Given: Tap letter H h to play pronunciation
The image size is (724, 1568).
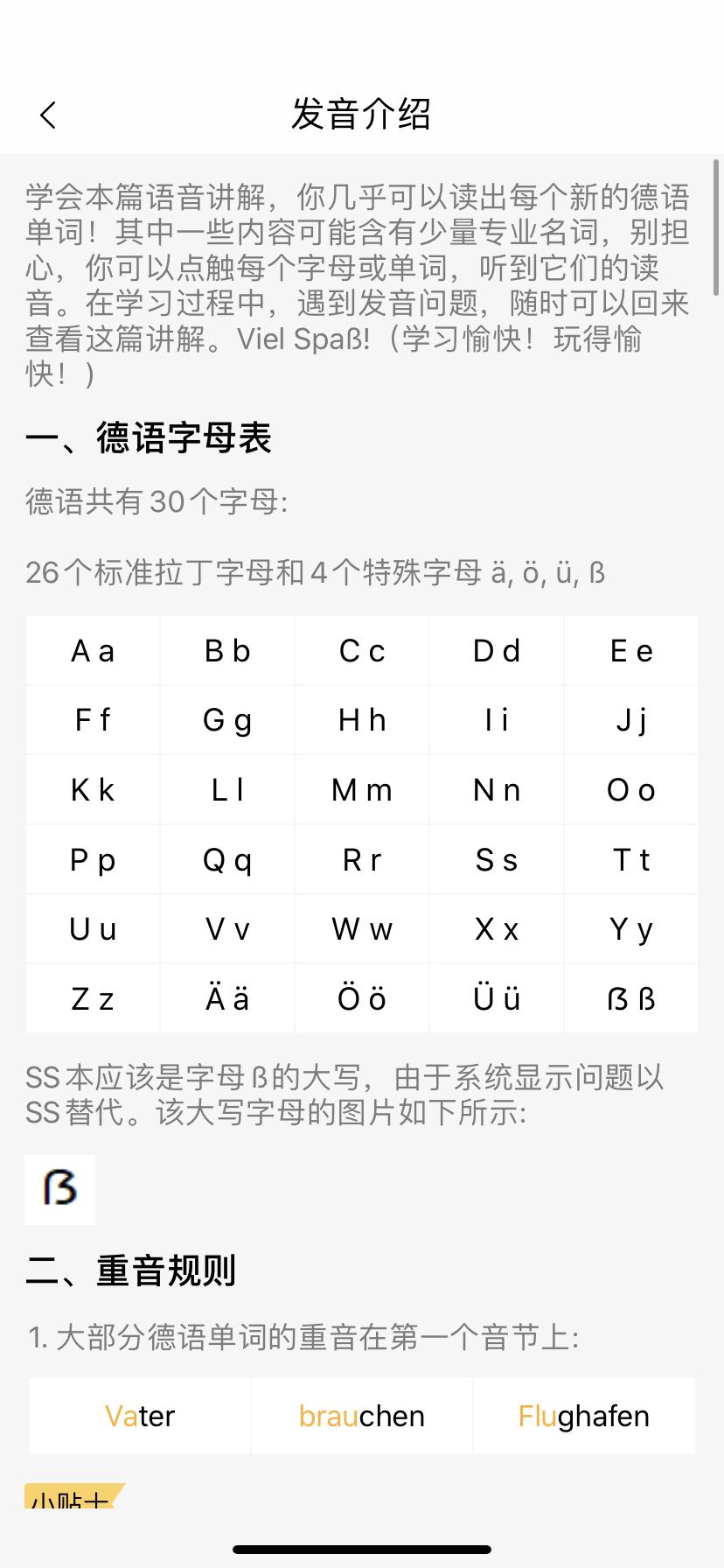Looking at the screenshot, I should click(x=361, y=719).
